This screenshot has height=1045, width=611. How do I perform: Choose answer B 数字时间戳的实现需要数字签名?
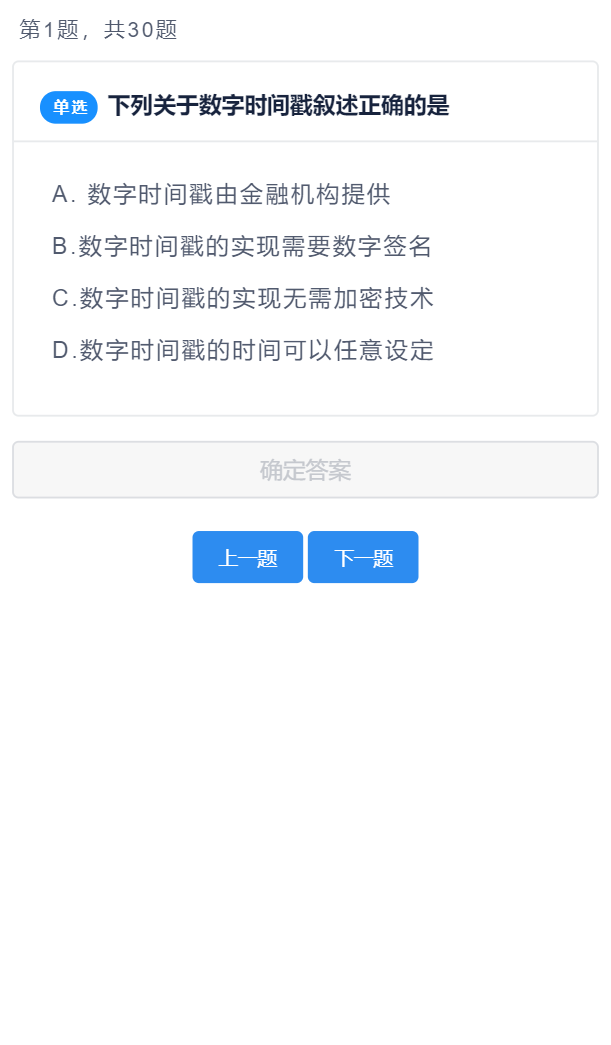pos(242,246)
